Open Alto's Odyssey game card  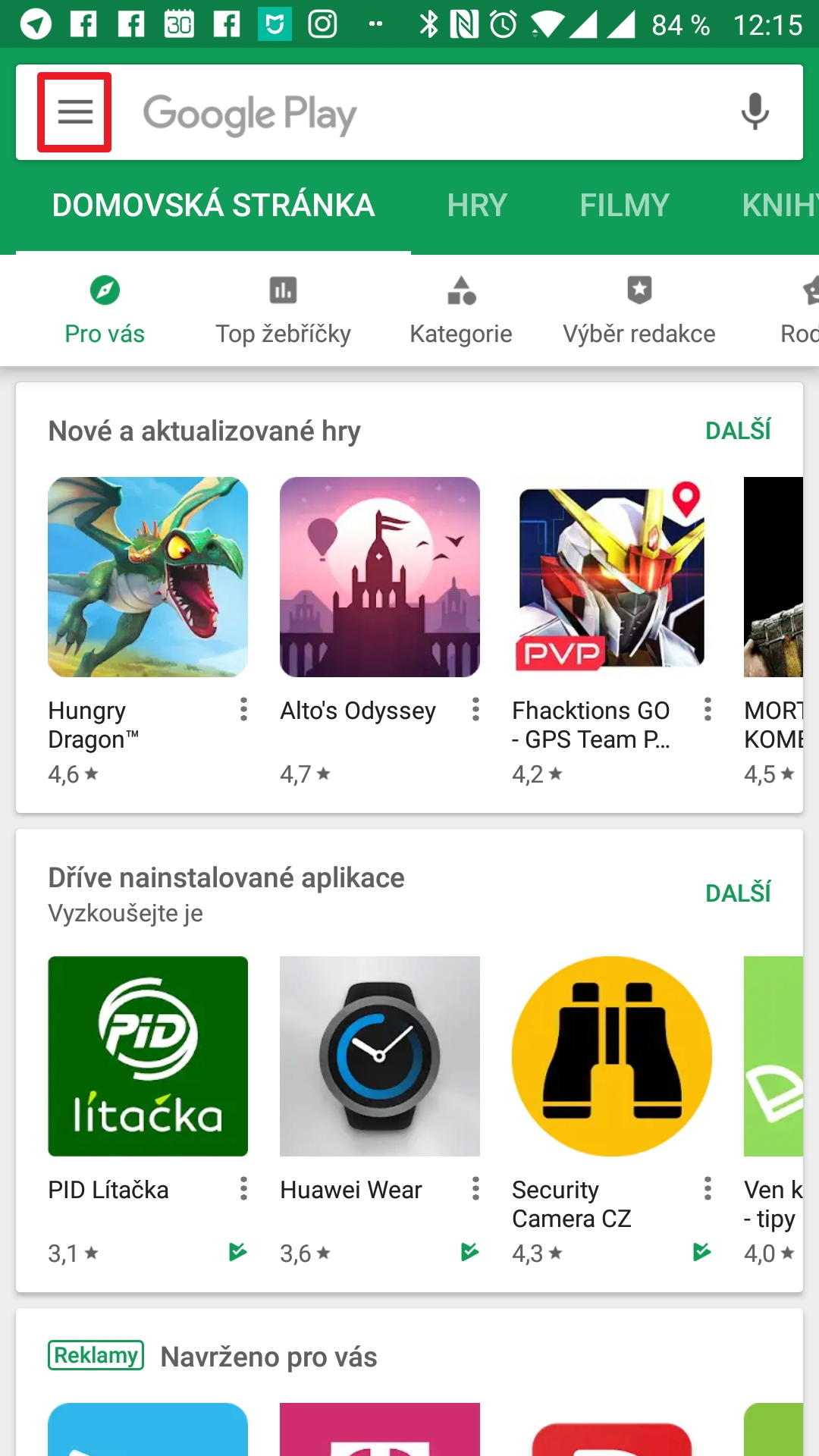pos(380,631)
